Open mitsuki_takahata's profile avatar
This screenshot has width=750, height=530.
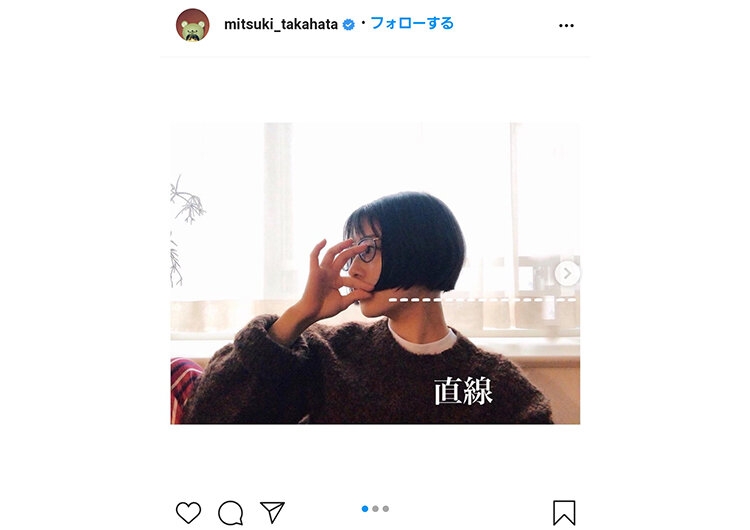(x=193, y=25)
